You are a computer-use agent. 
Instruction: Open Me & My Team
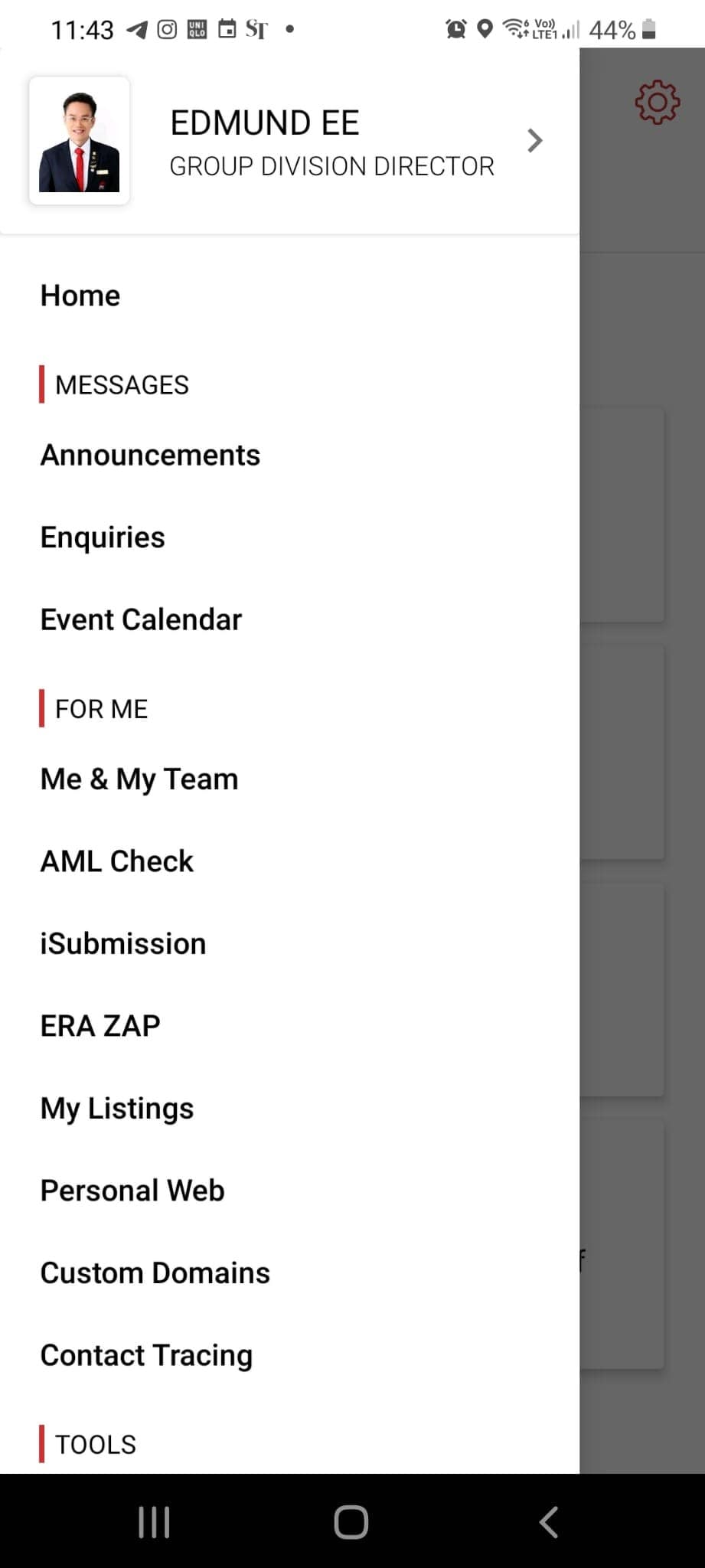click(x=139, y=779)
